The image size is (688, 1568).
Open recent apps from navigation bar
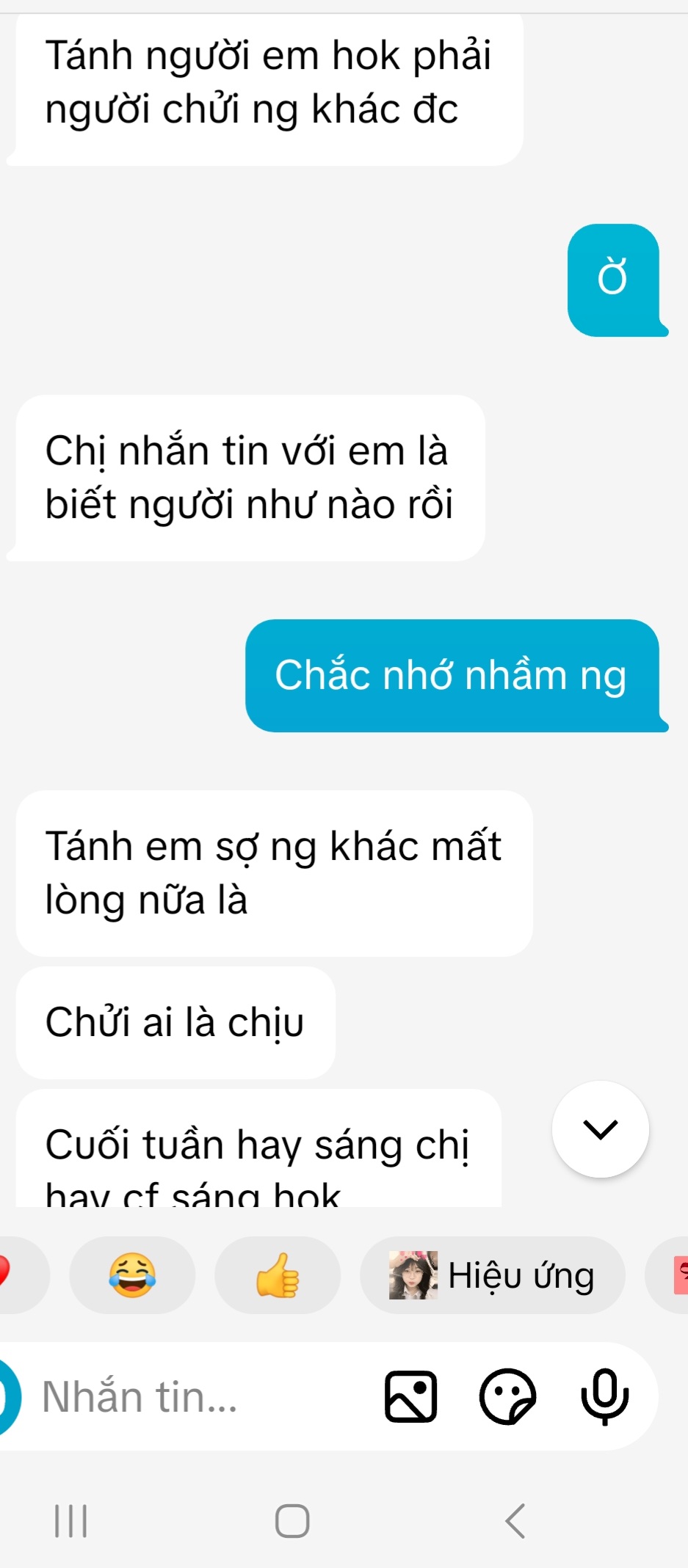coord(71,1521)
